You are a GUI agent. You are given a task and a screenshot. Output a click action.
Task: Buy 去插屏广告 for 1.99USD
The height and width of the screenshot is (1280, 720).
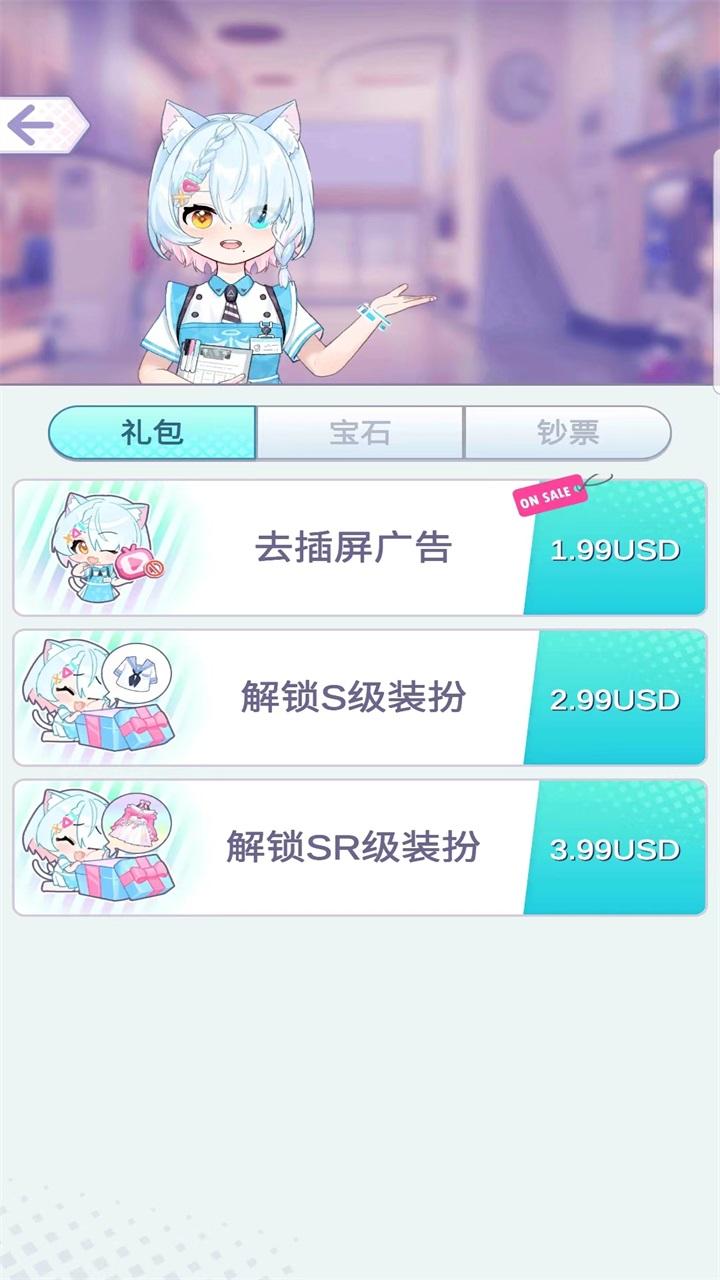click(x=615, y=550)
